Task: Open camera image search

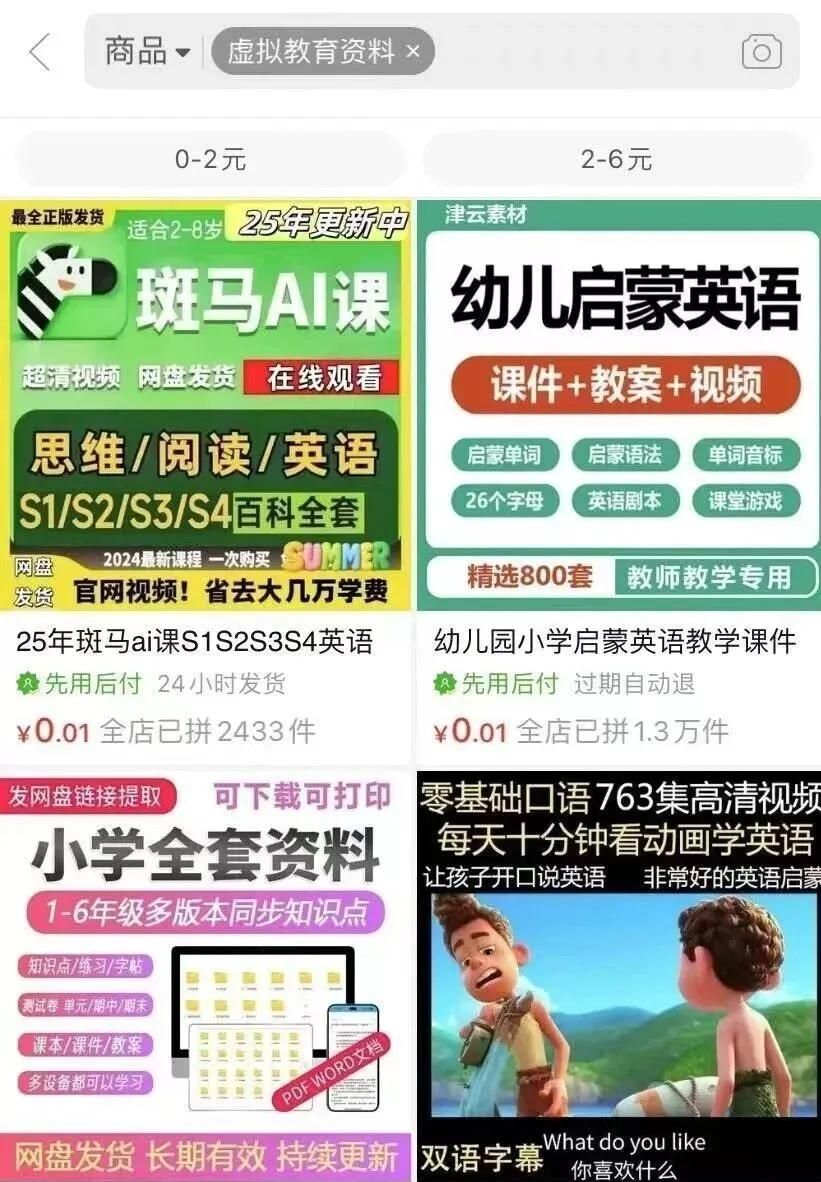Action: 762,52
